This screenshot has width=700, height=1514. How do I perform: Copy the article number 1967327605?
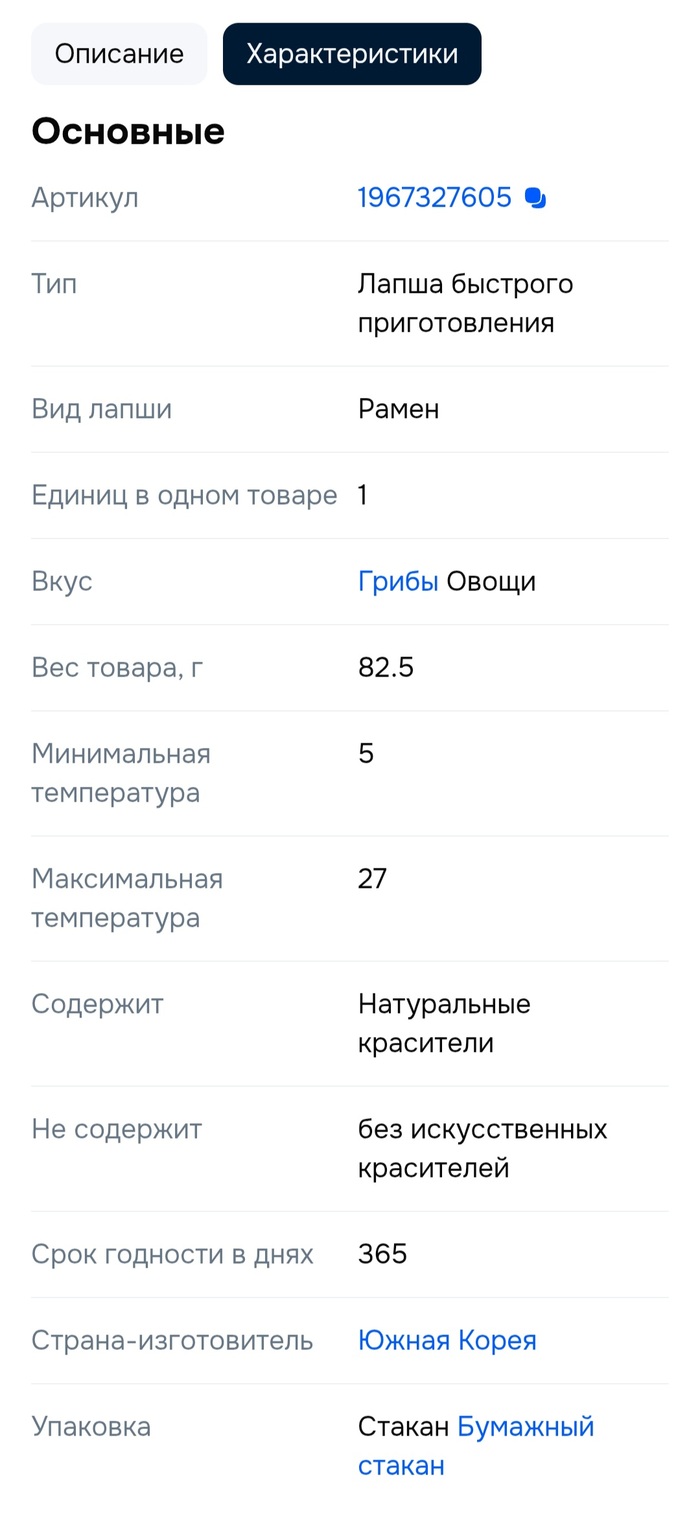point(536,198)
